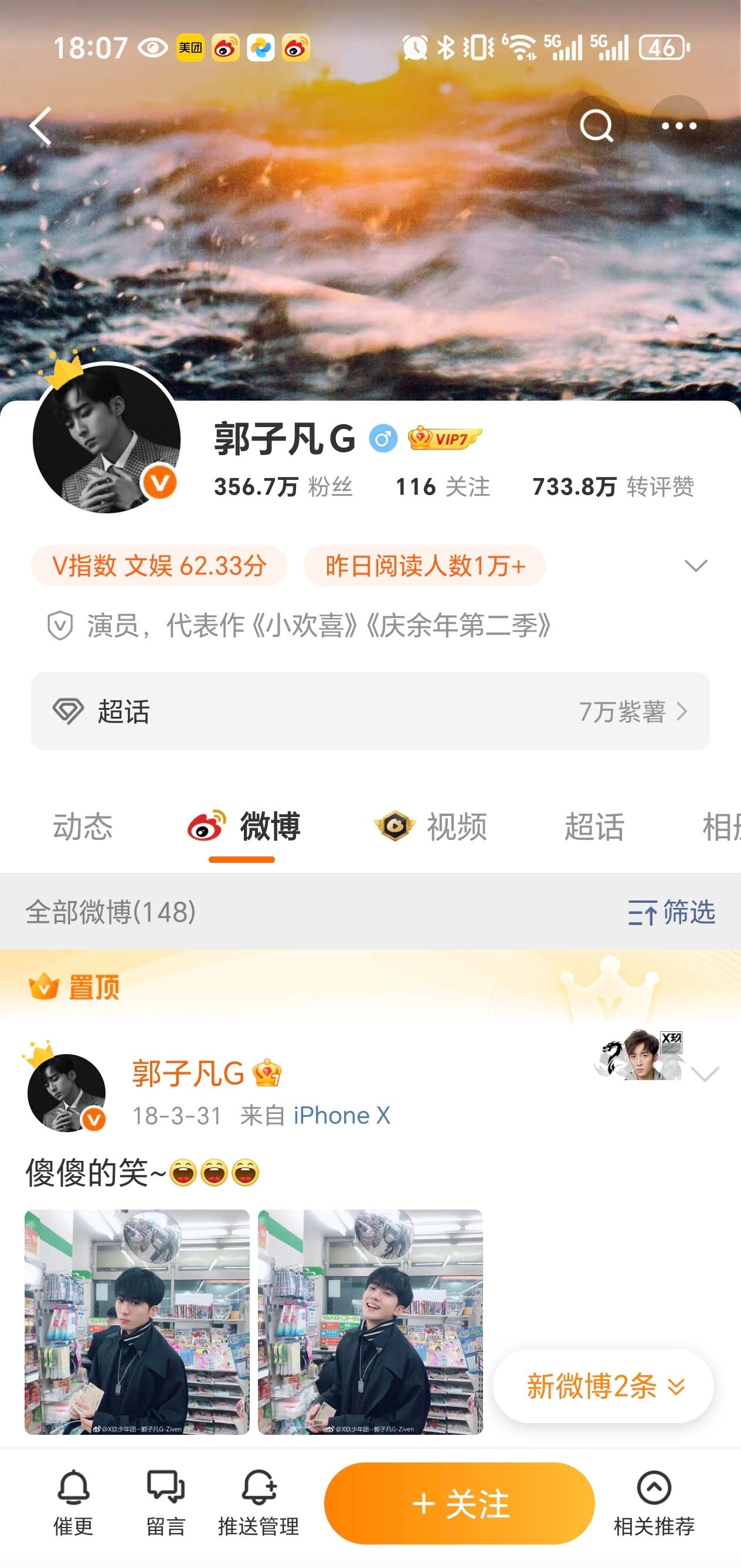Open the 116 关注 following list
Image resolution: width=741 pixels, height=1568 pixels.
pos(442,487)
